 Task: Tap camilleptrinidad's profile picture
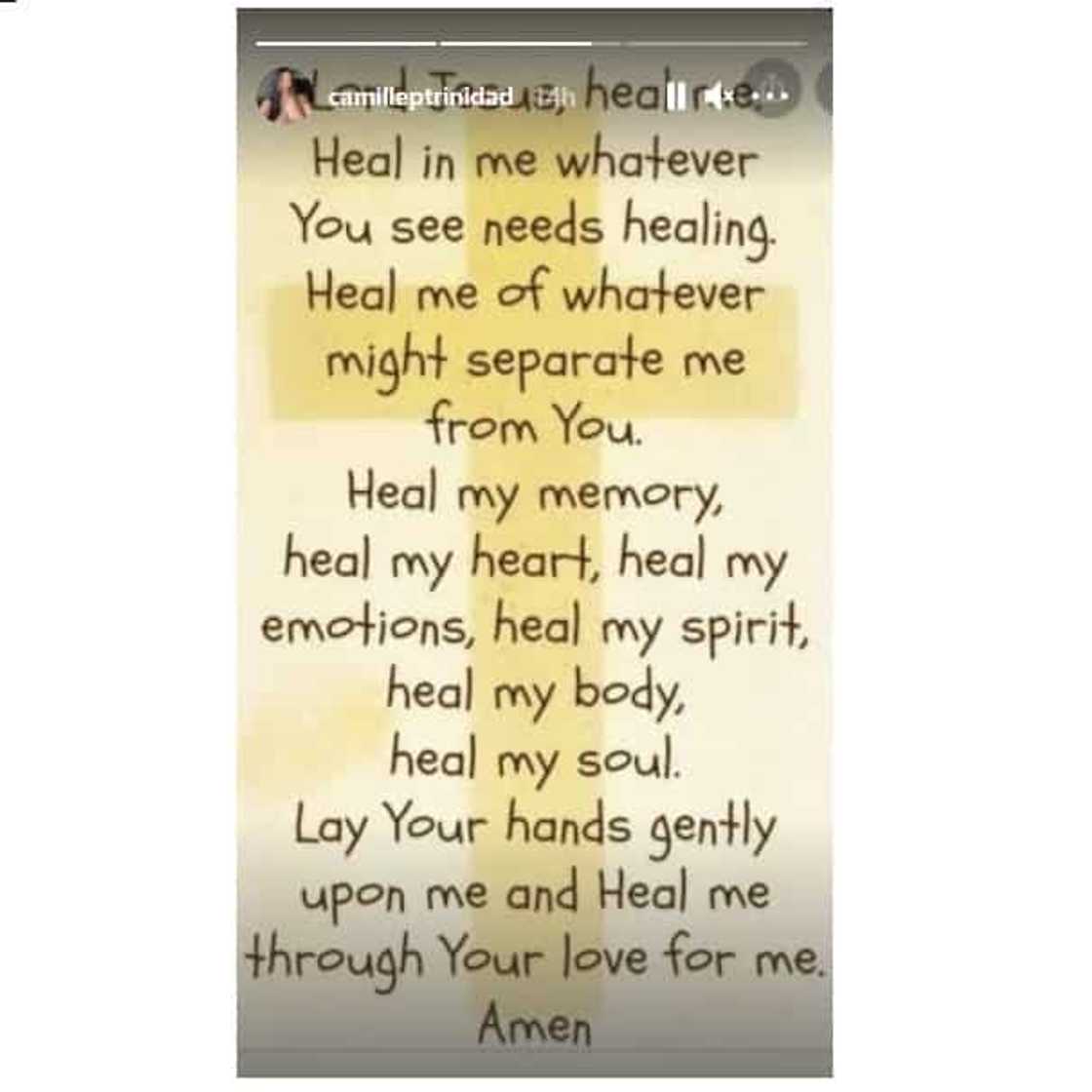click(282, 96)
